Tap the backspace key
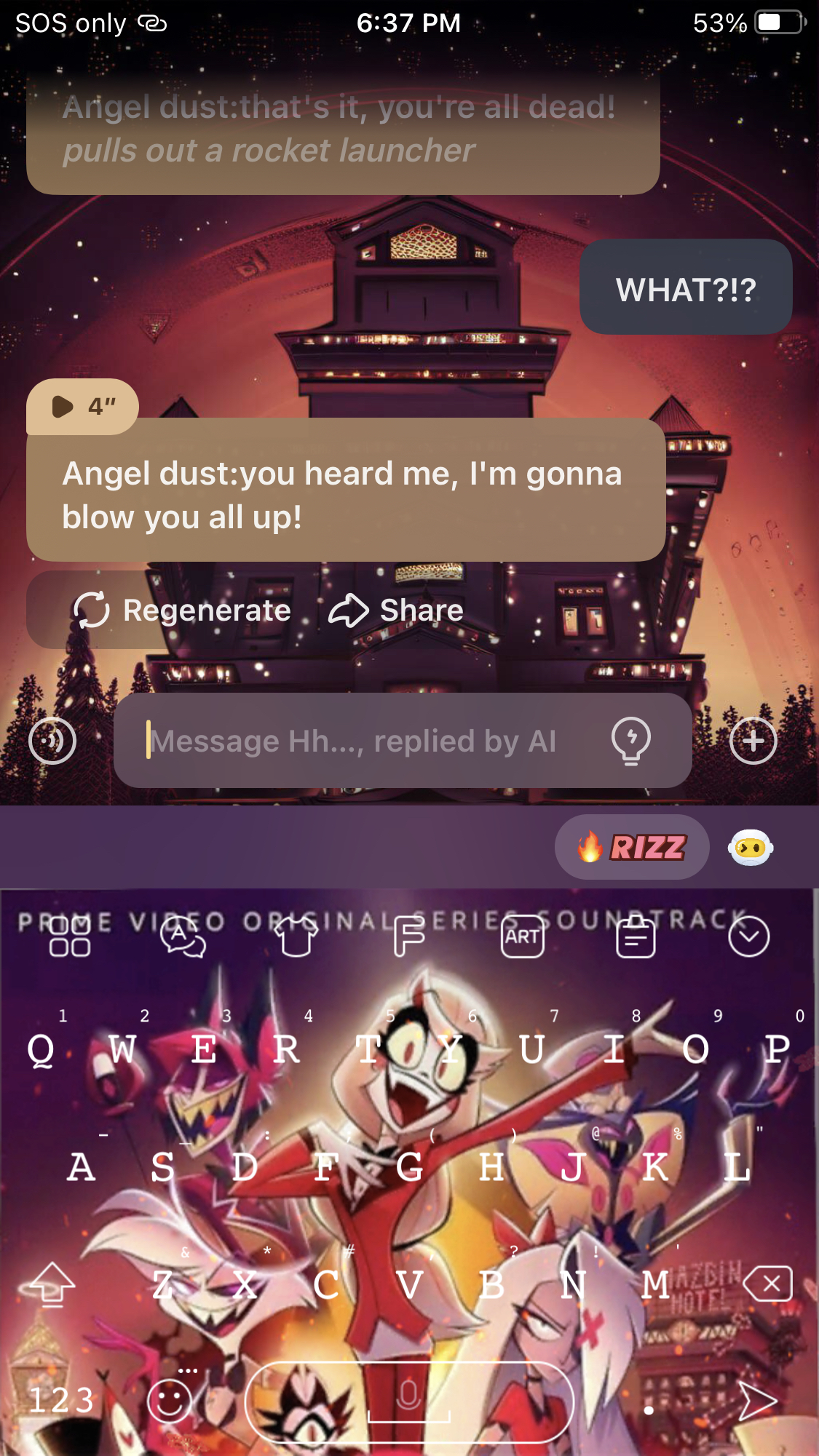 (x=768, y=1284)
